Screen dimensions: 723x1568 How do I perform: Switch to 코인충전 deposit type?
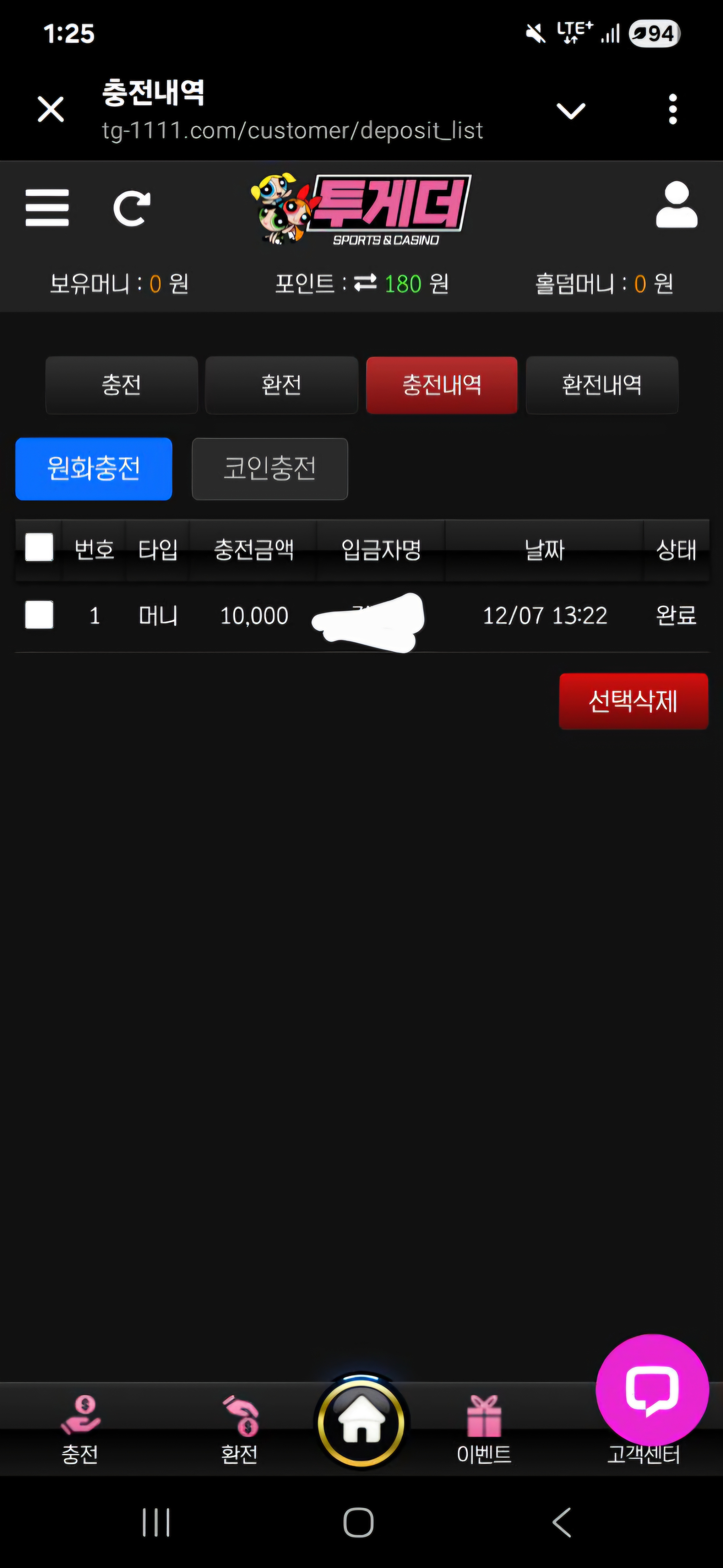tap(270, 469)
